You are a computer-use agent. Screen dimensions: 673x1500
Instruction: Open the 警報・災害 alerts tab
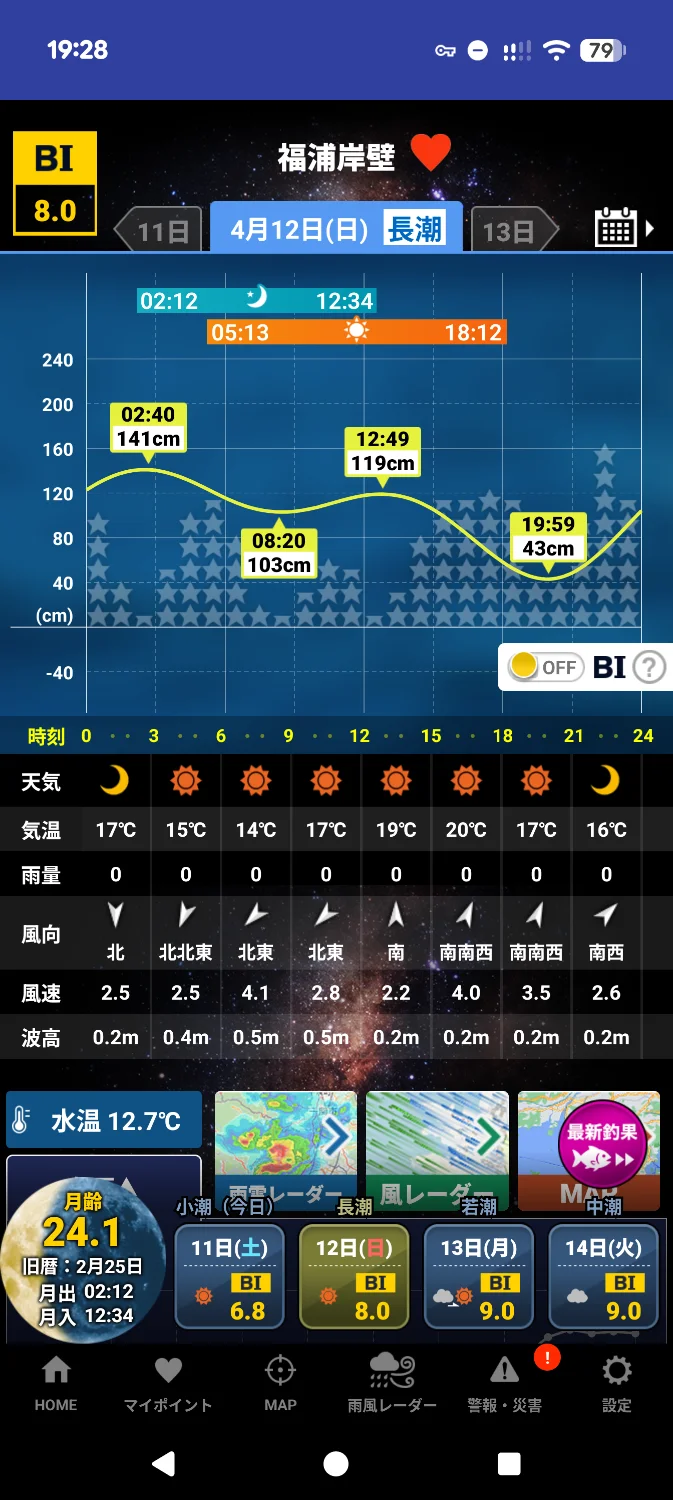(x=505, y=1383)
